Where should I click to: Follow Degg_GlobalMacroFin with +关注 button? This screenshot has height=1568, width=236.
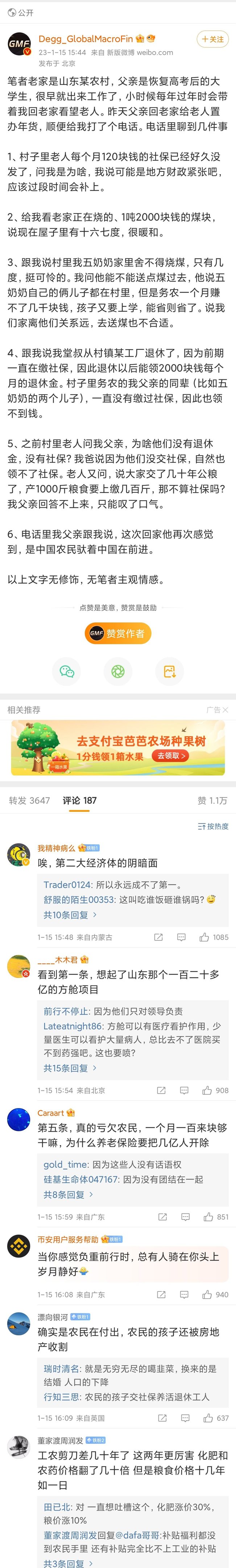(212, 39)
